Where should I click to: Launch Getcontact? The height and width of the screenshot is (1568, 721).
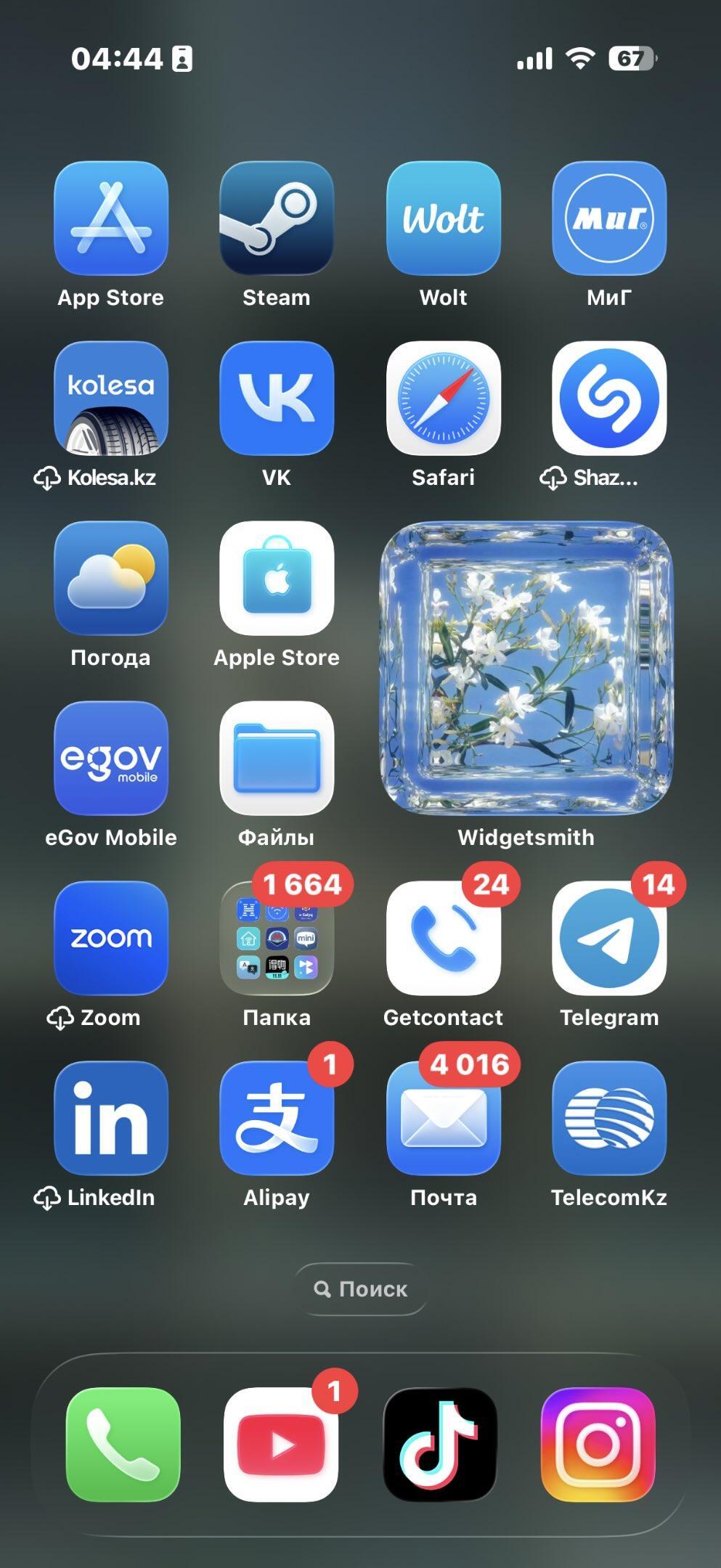tap(443, 938)
